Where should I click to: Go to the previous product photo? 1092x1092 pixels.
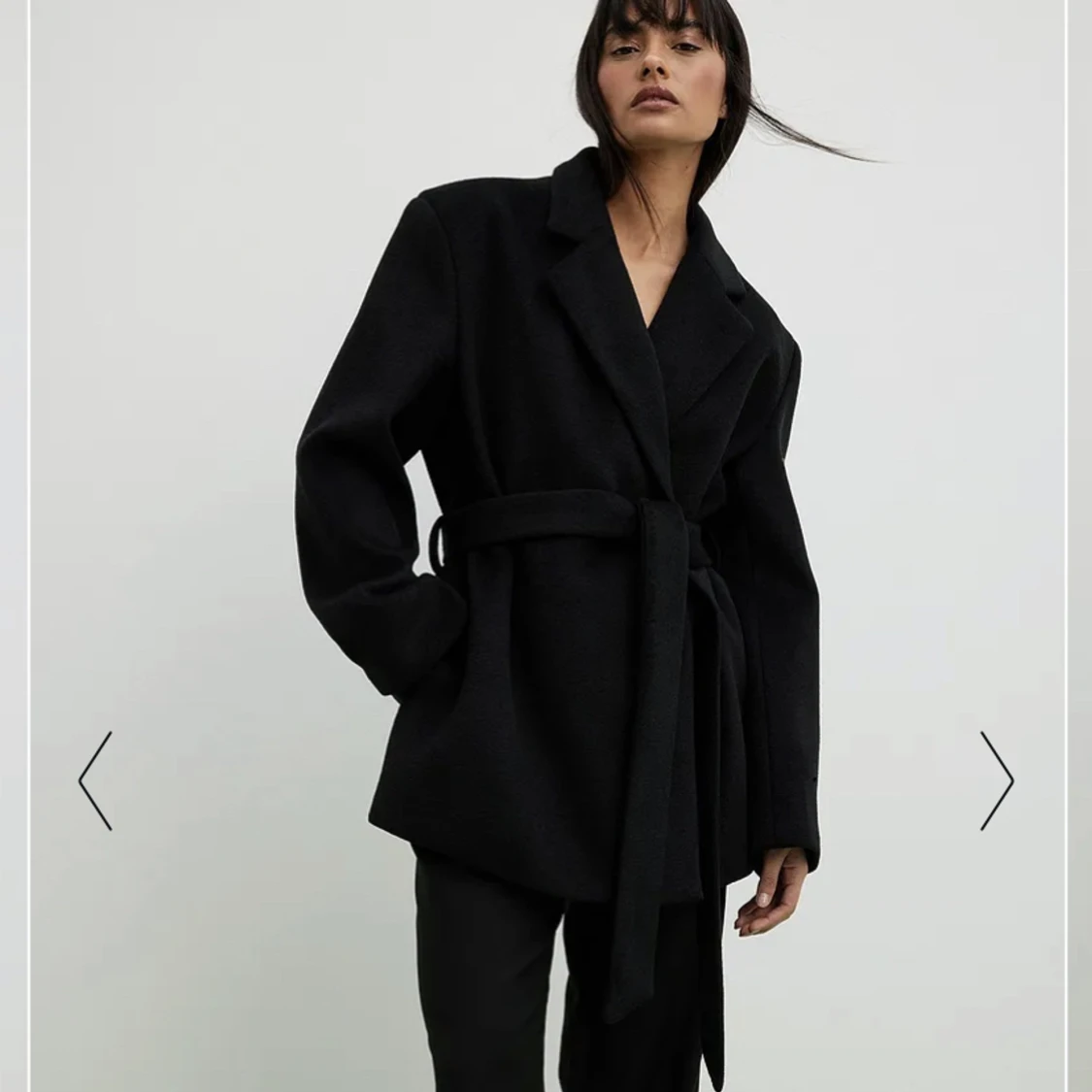[95, 780]
